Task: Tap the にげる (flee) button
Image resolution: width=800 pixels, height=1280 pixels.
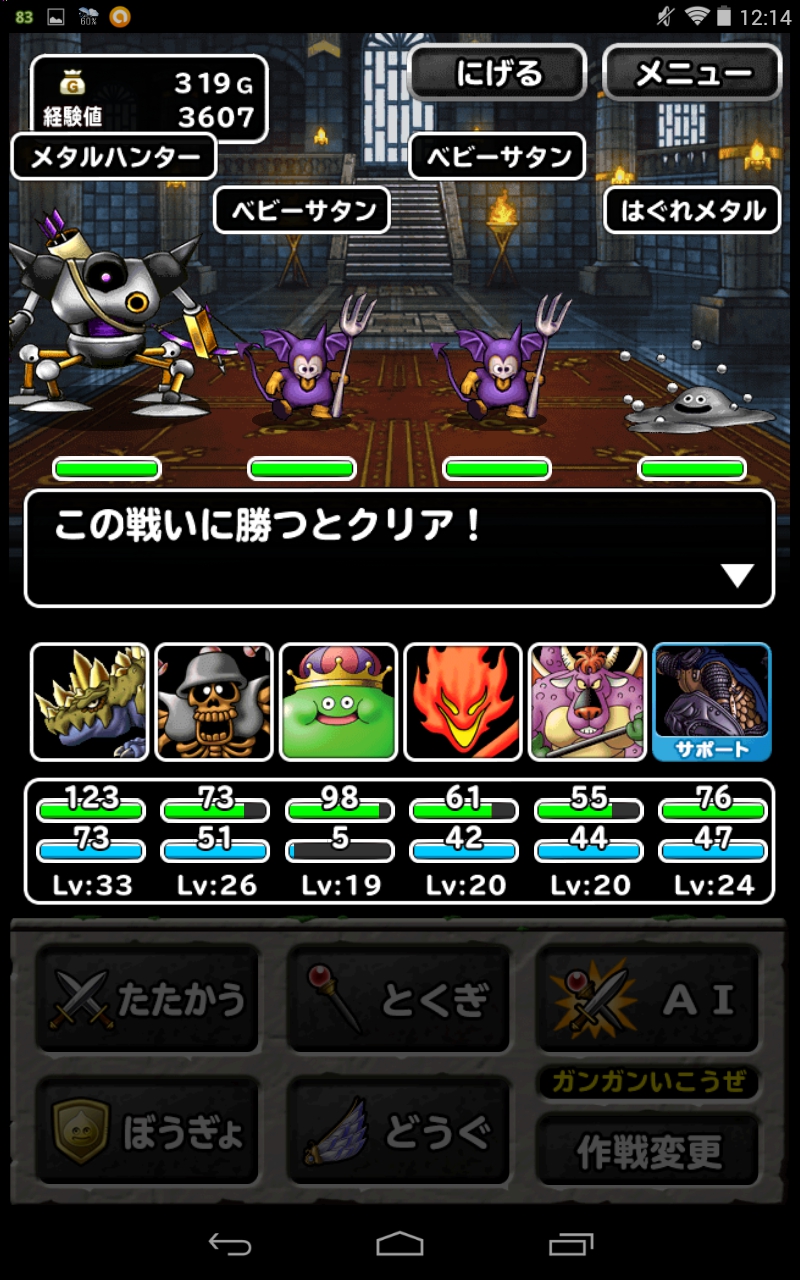Action: [x=497, y=74]
